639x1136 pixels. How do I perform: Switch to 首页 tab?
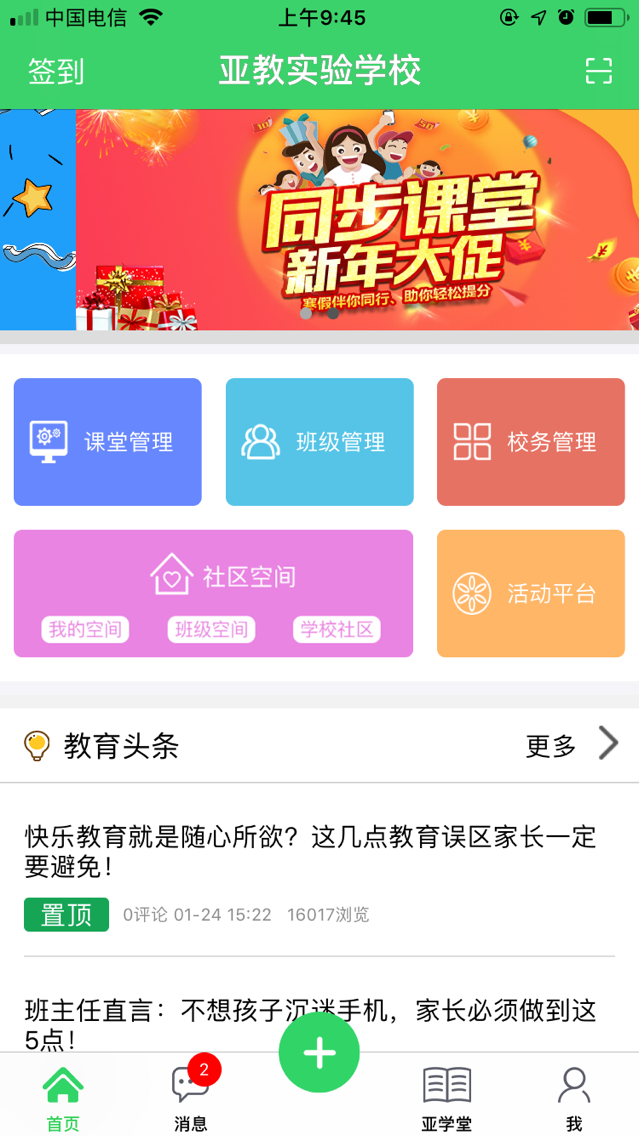click(63, 1098)
